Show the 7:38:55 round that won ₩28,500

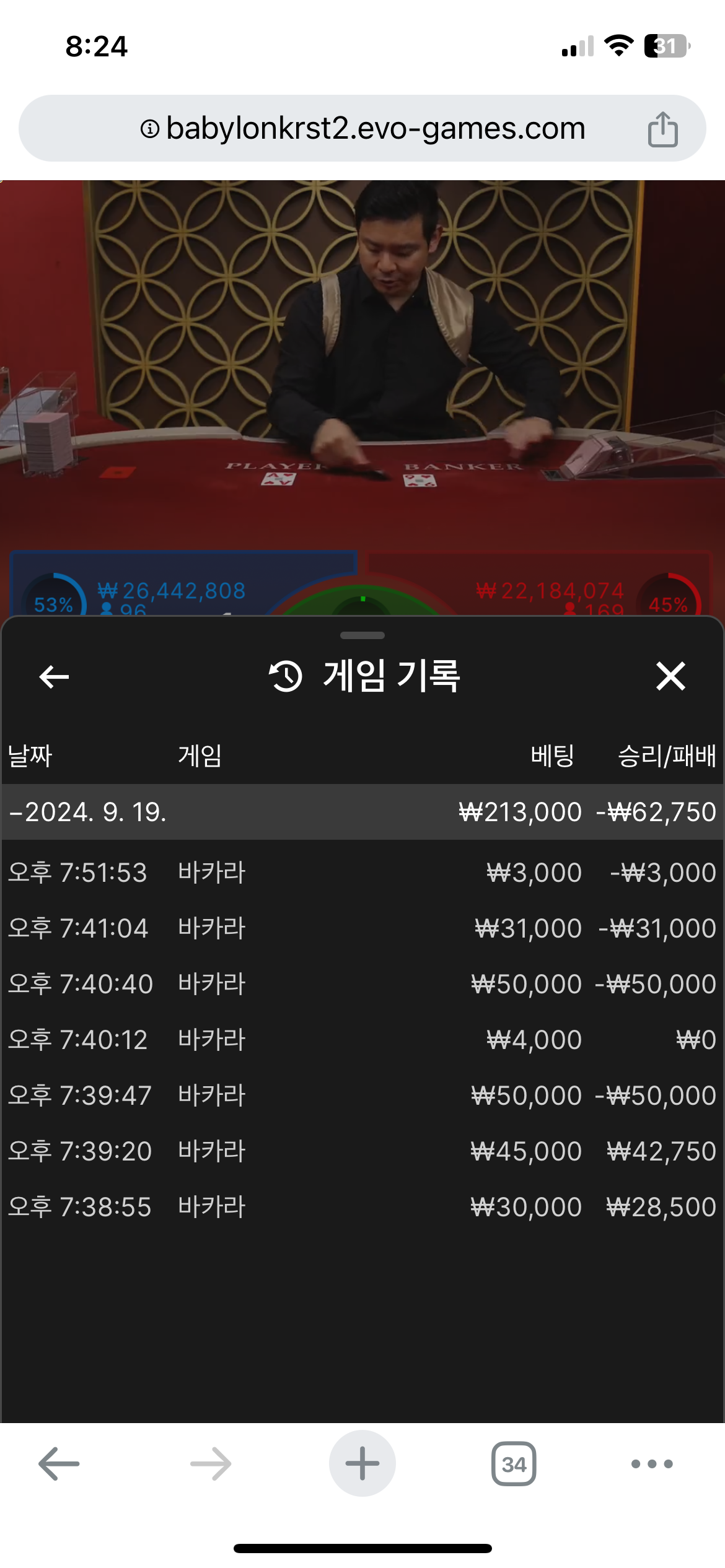[x=362, y=1207]
